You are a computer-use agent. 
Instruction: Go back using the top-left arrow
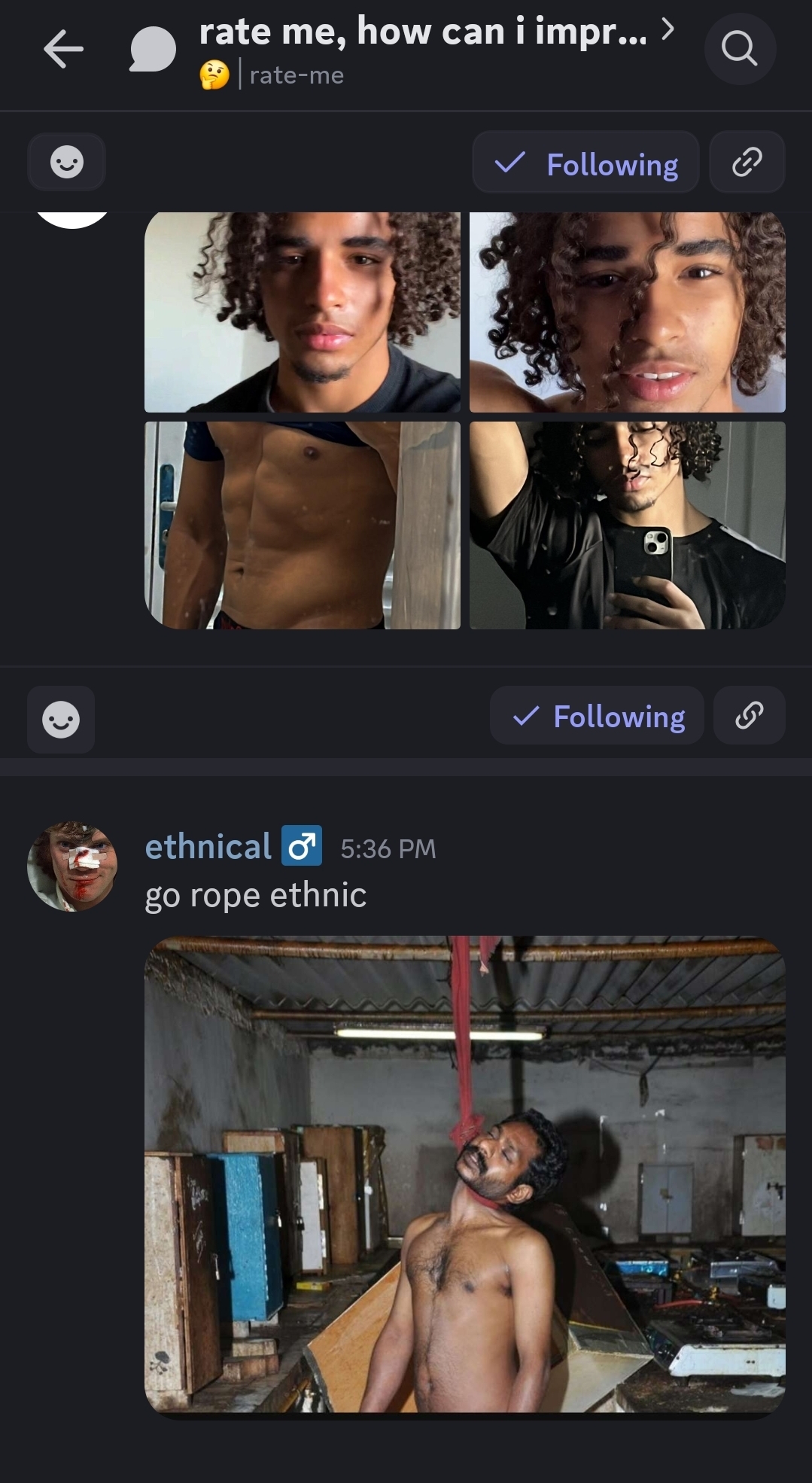click(63, 50)
